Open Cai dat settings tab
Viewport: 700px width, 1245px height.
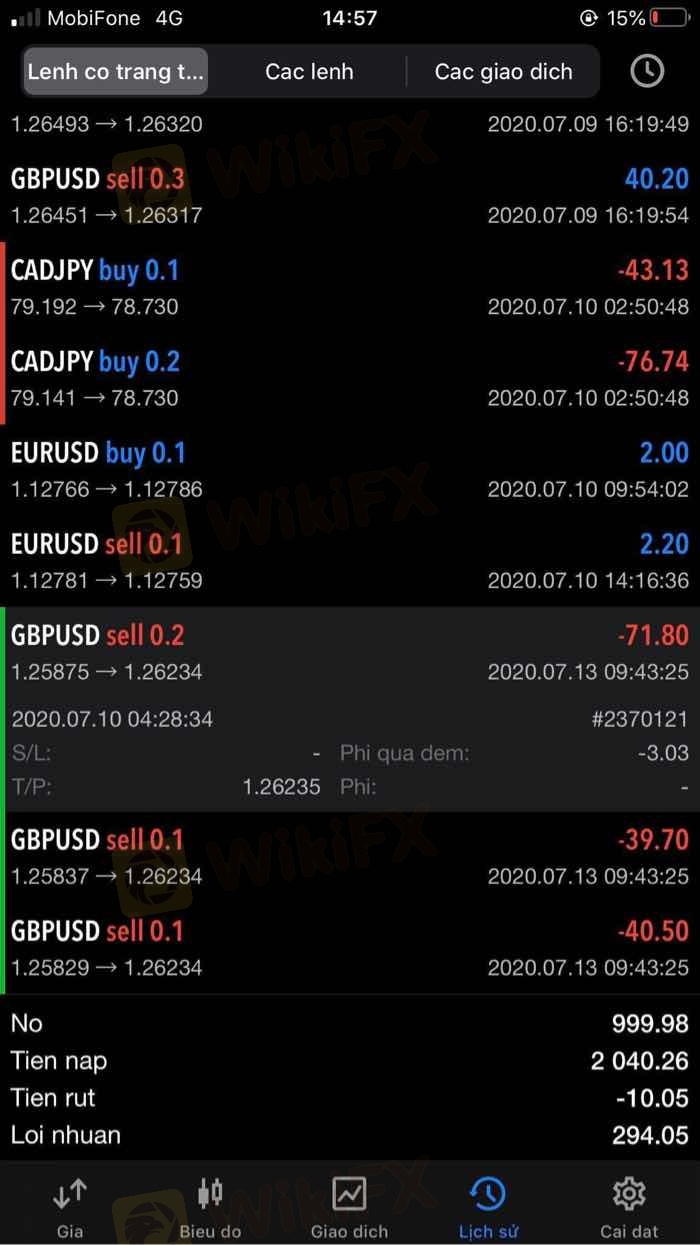[628, 1207]
